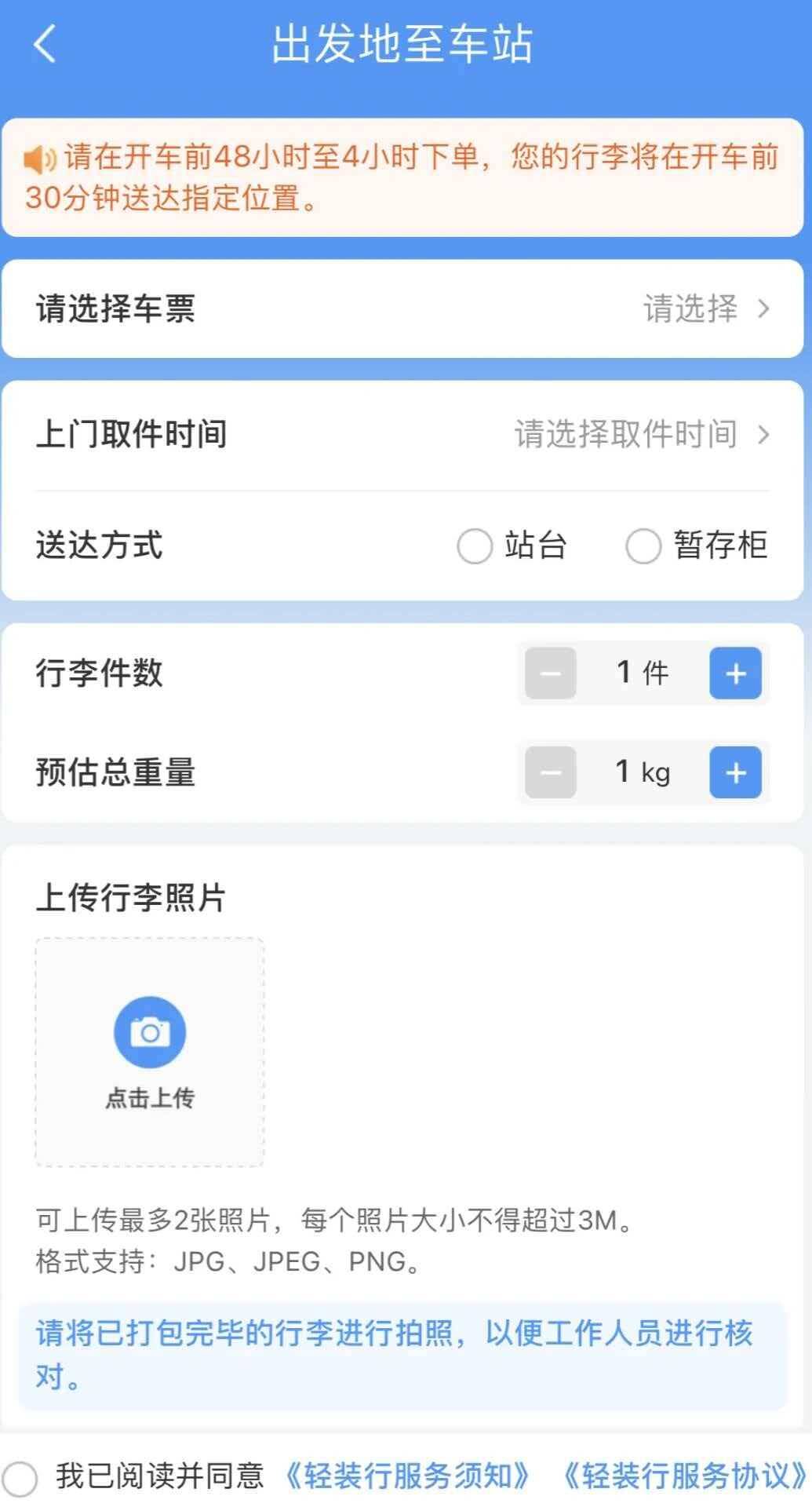Increase 预估总重量 with the plus button
The width and height of the screenshot is (812, 1507).
pyautogui.click(x=735, y=772)
